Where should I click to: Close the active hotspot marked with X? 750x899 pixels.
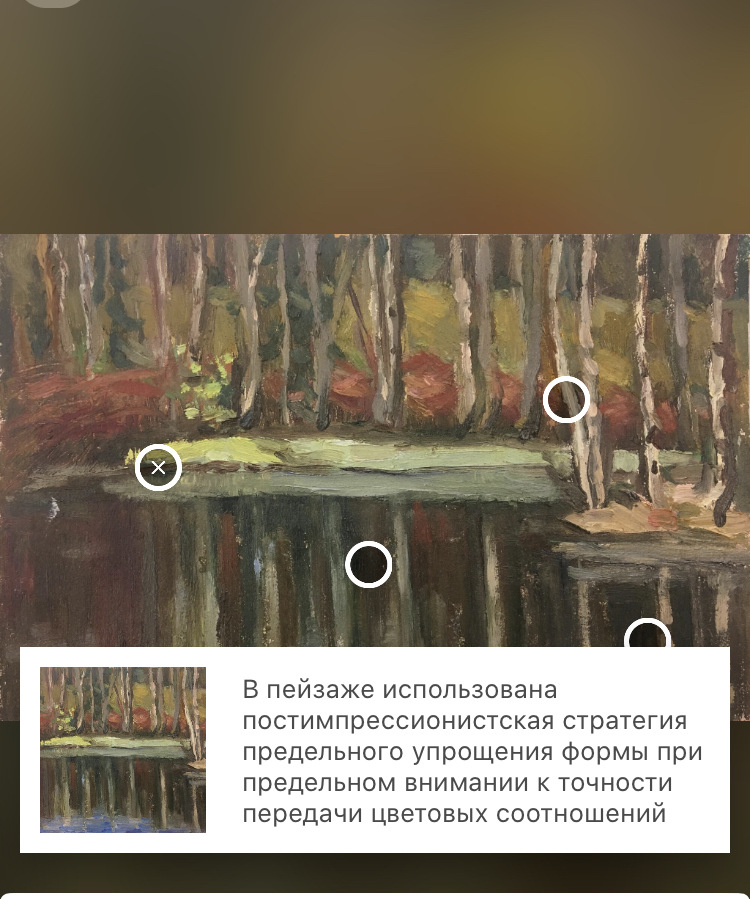[158, 467]
